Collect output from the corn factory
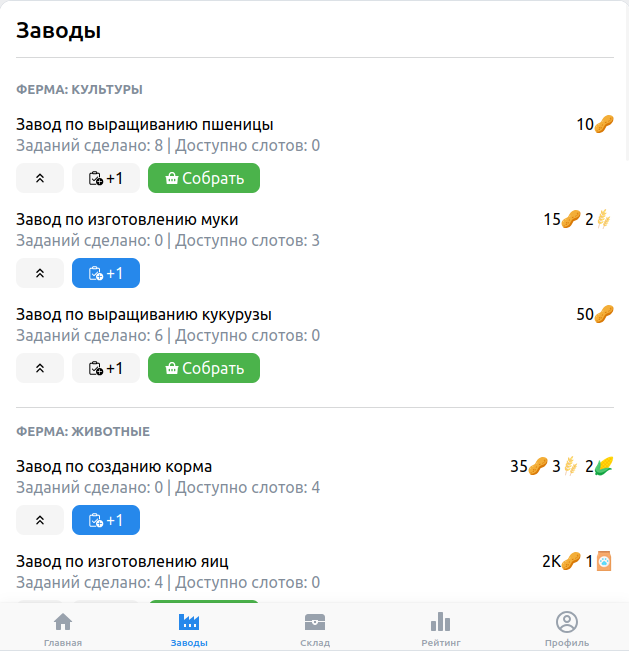Screen dimensions: 629x651 (204, 368)
